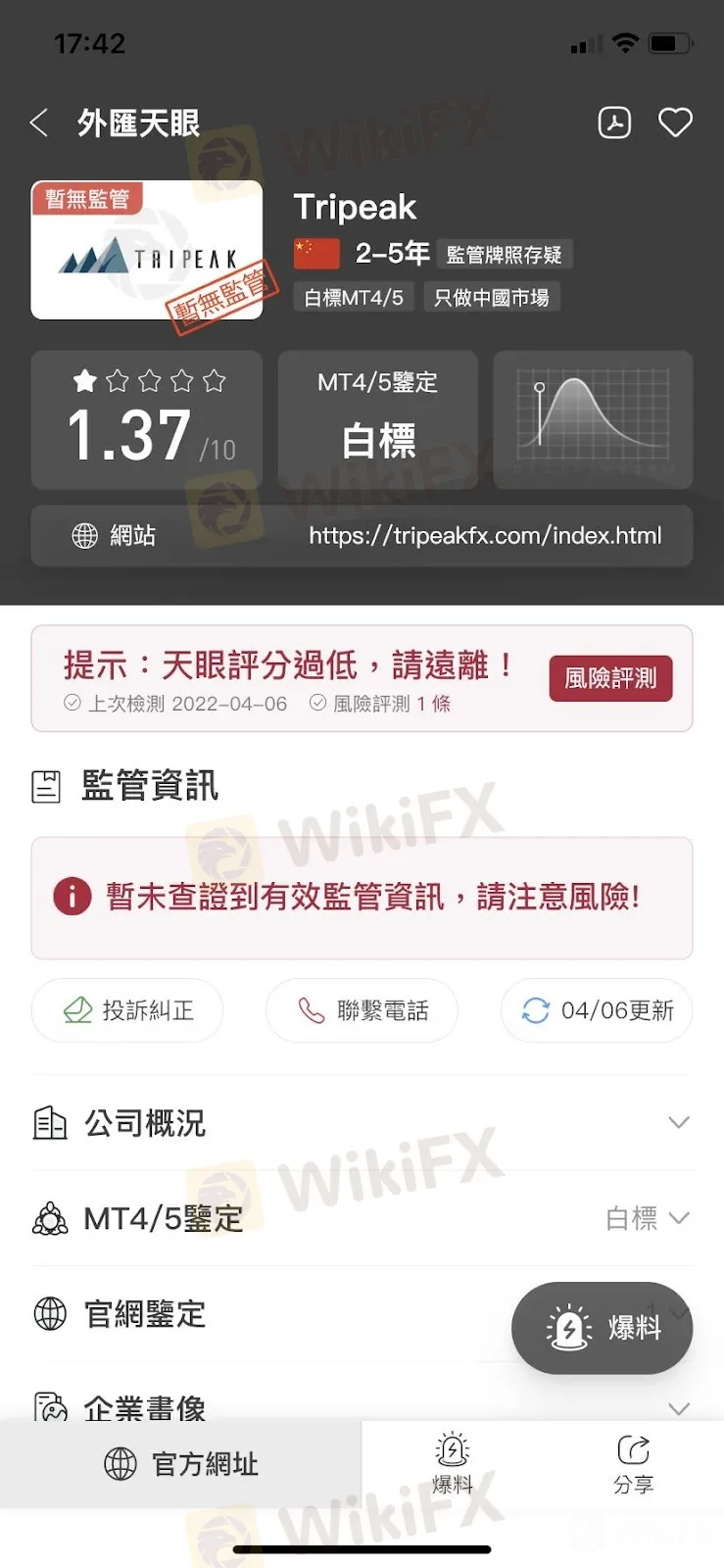The height and width of the screenshot is (1568, 724).
Task: Tap the 風險評測 button
Action: click(610, 678)
